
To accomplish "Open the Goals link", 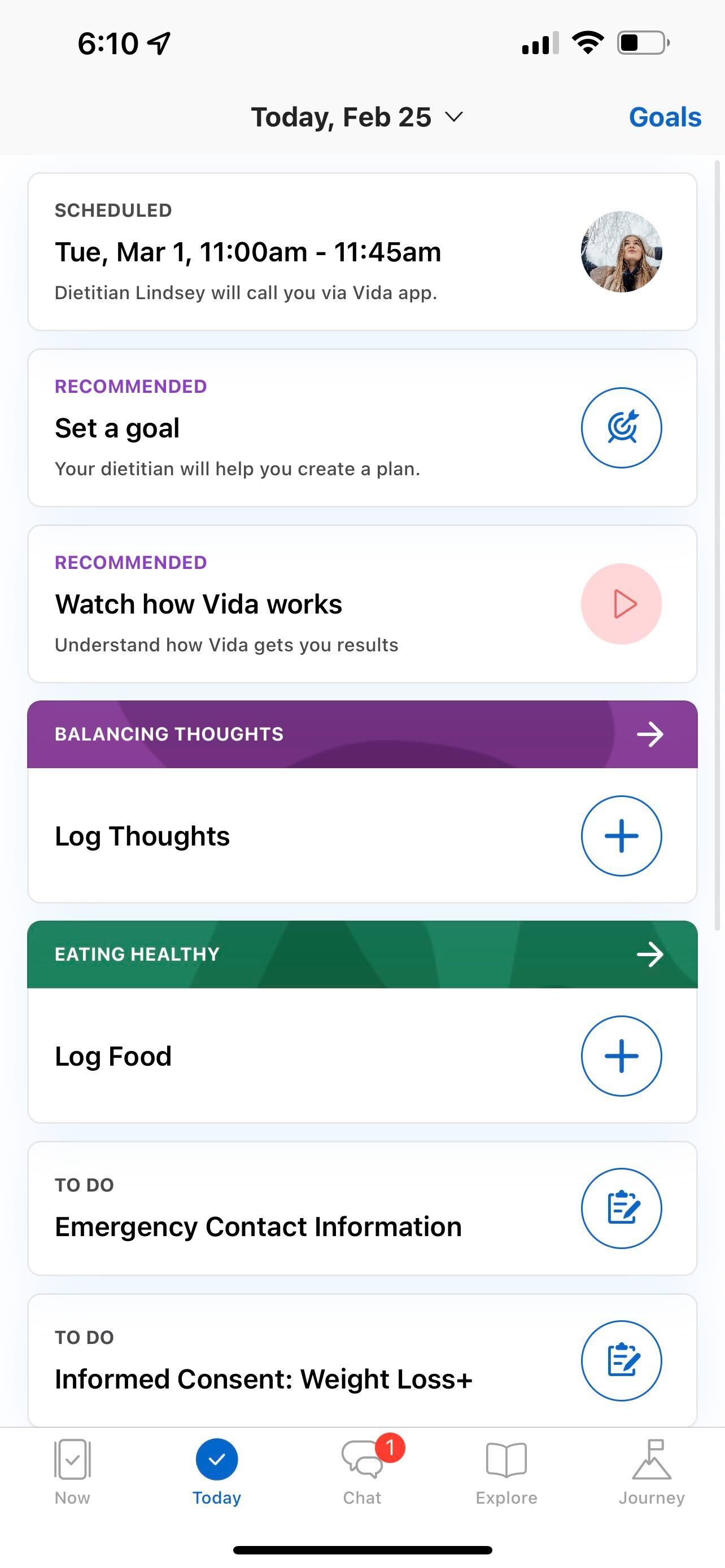I will (x=665, y=117).
